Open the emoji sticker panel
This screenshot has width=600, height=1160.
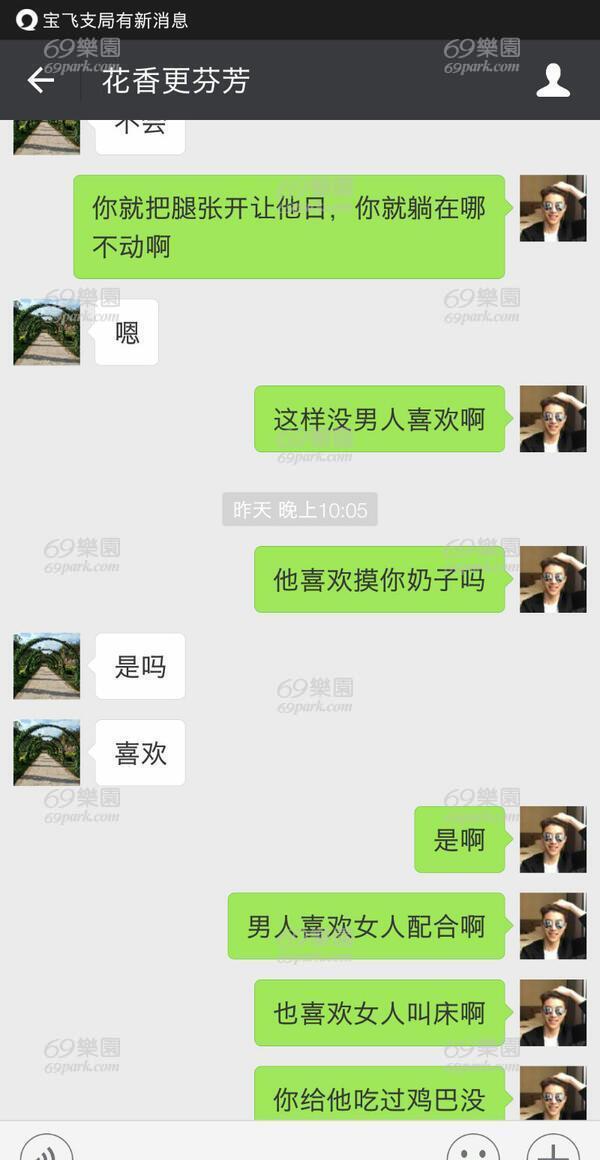[x=473, y=1147]
